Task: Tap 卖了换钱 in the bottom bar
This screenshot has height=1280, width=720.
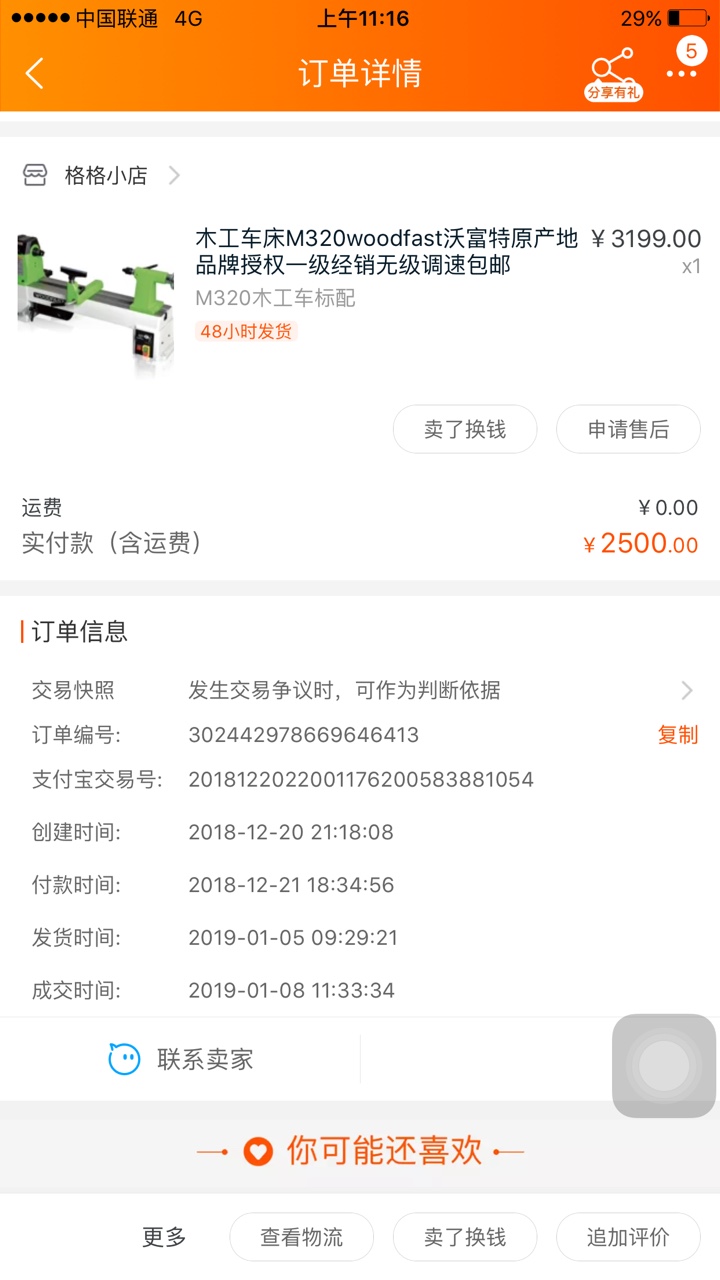Action: (465, 1238)
